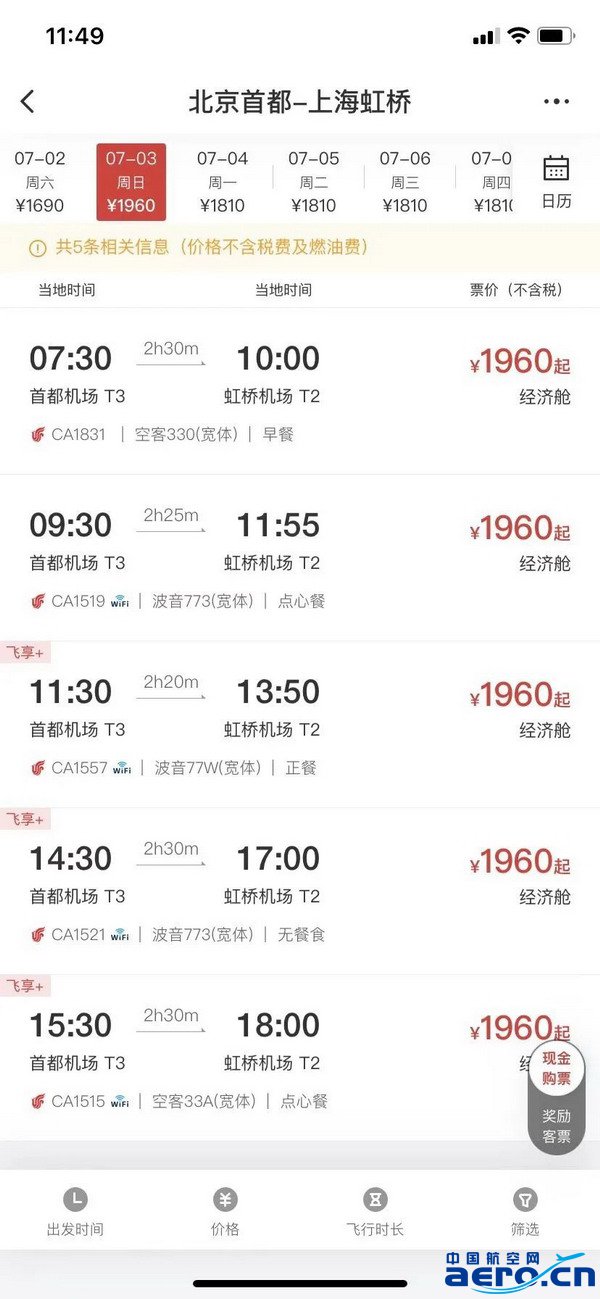This screenshot has width=600, height=1299.
Task: Open flight CA1519 departing 09:30
Action: tap(300, 558)
